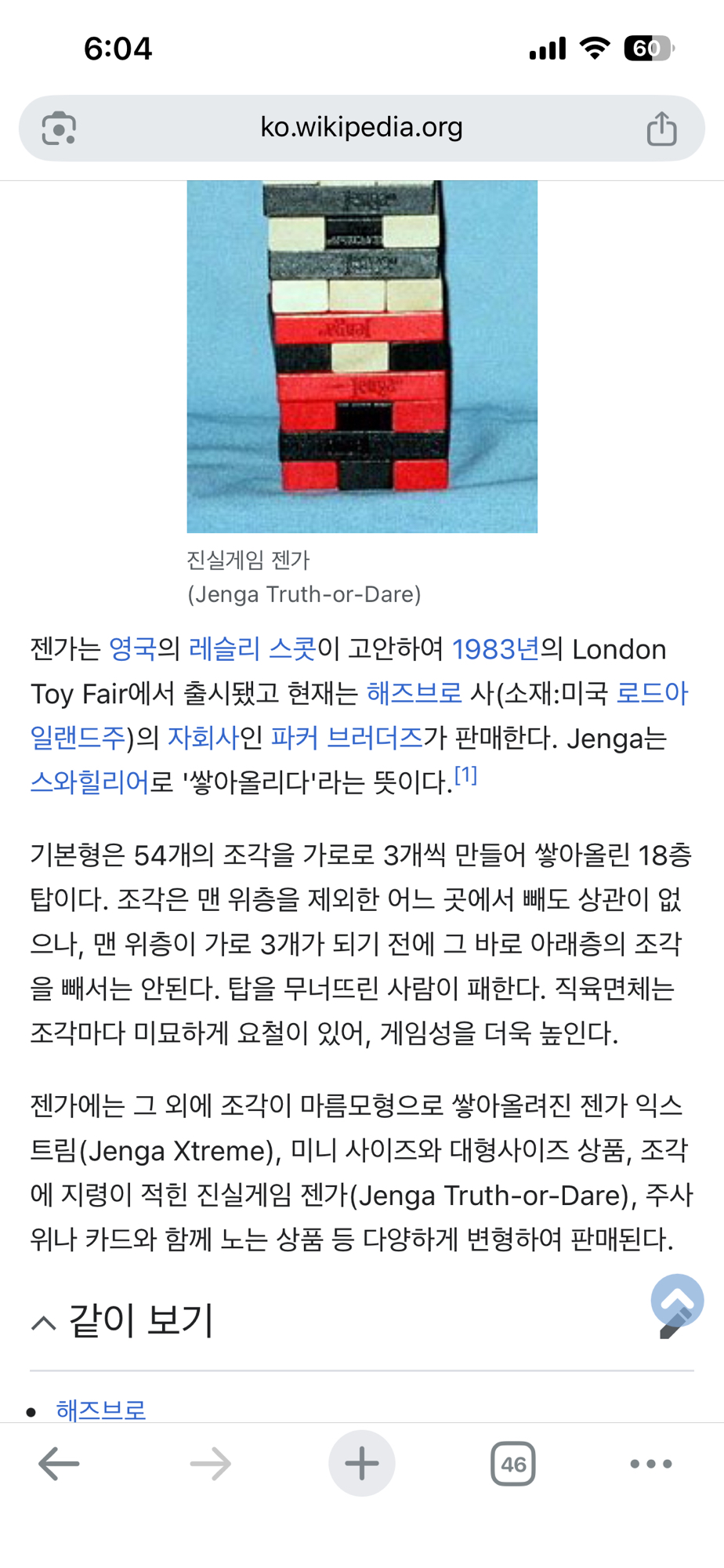724x1568 pixels.
Task: Open the 스와힐리어 link
Action: coord(89,782)
